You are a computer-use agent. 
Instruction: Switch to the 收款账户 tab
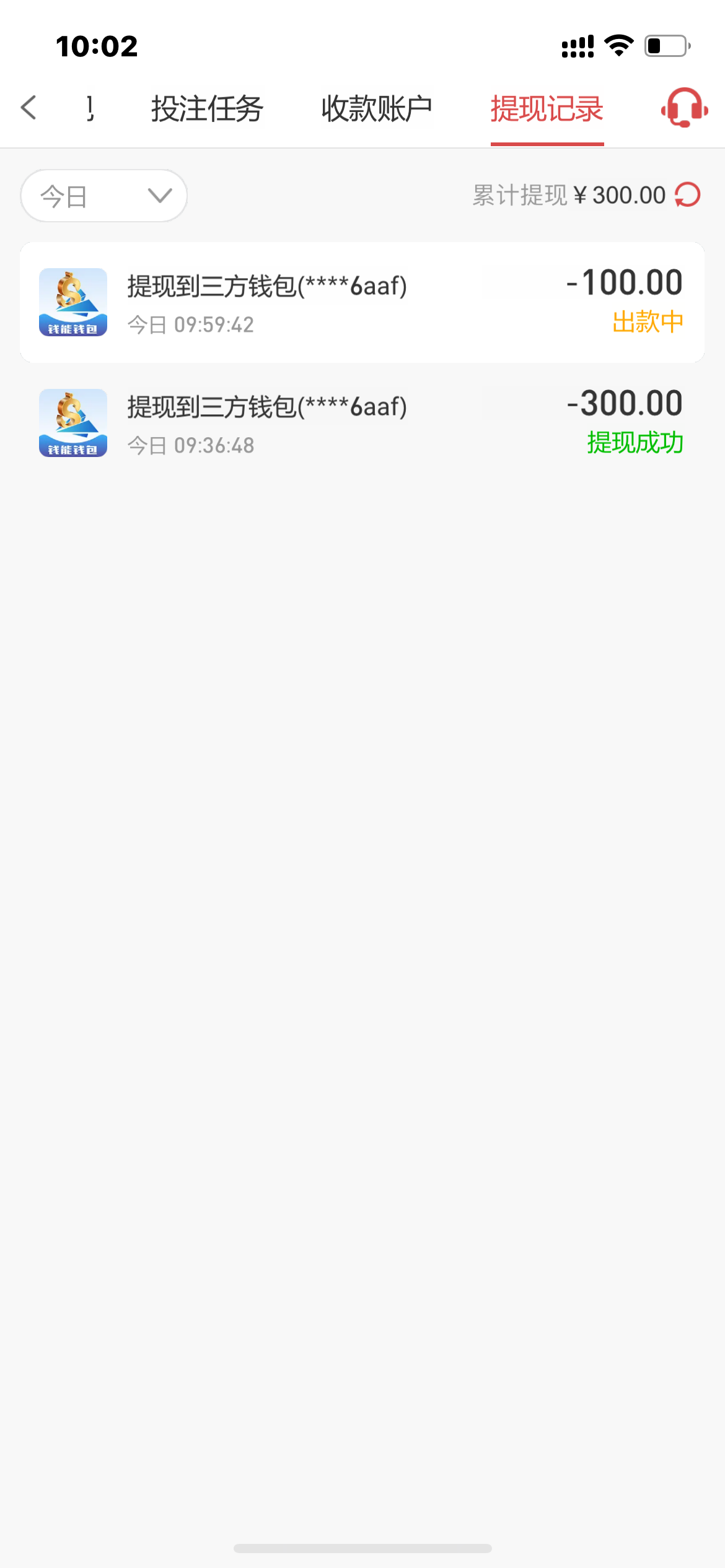click(x=377, y=109)
